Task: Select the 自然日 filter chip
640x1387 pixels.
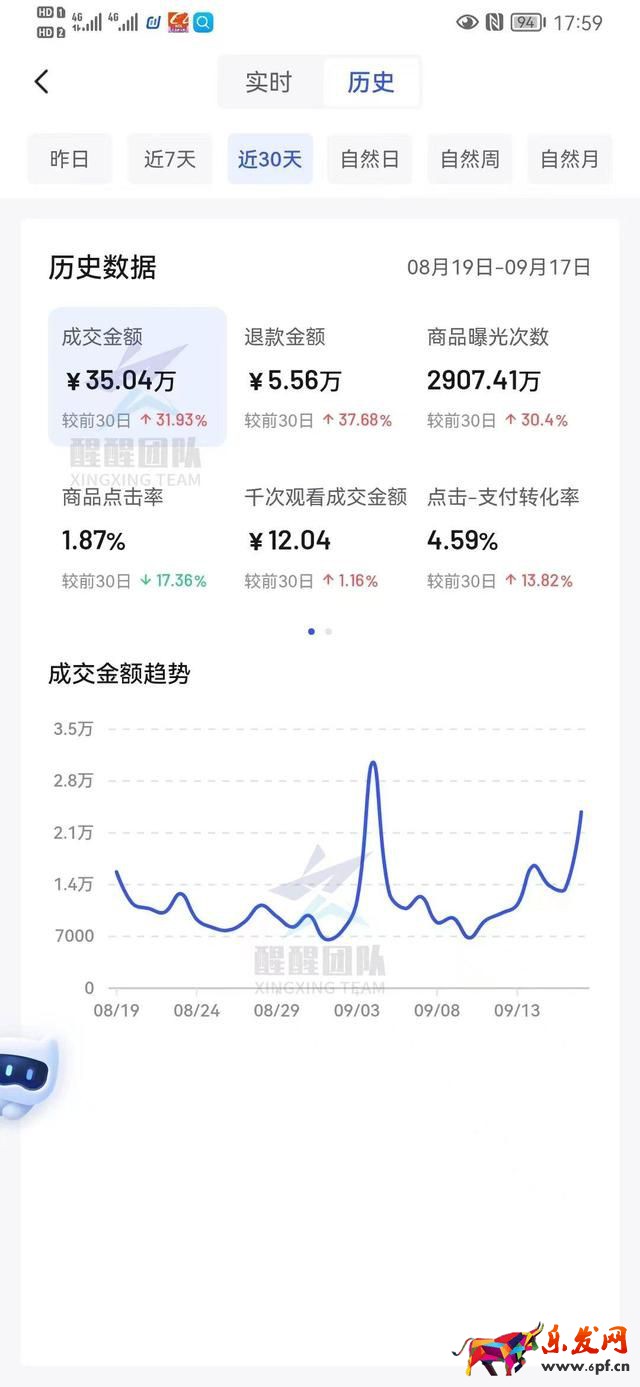Action: pyautogui.click(x=370, y=159)
